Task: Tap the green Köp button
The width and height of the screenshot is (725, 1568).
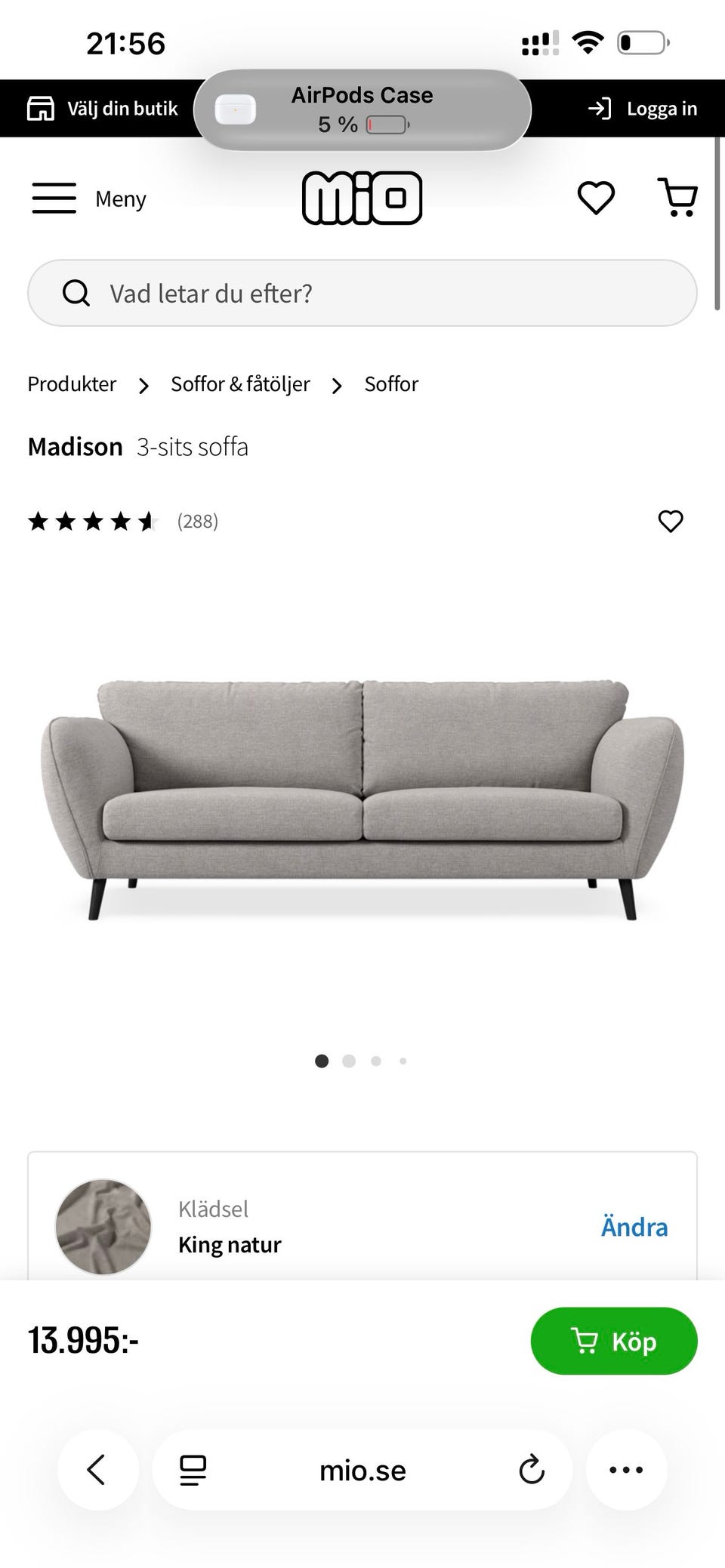Action: [614, 1341]
